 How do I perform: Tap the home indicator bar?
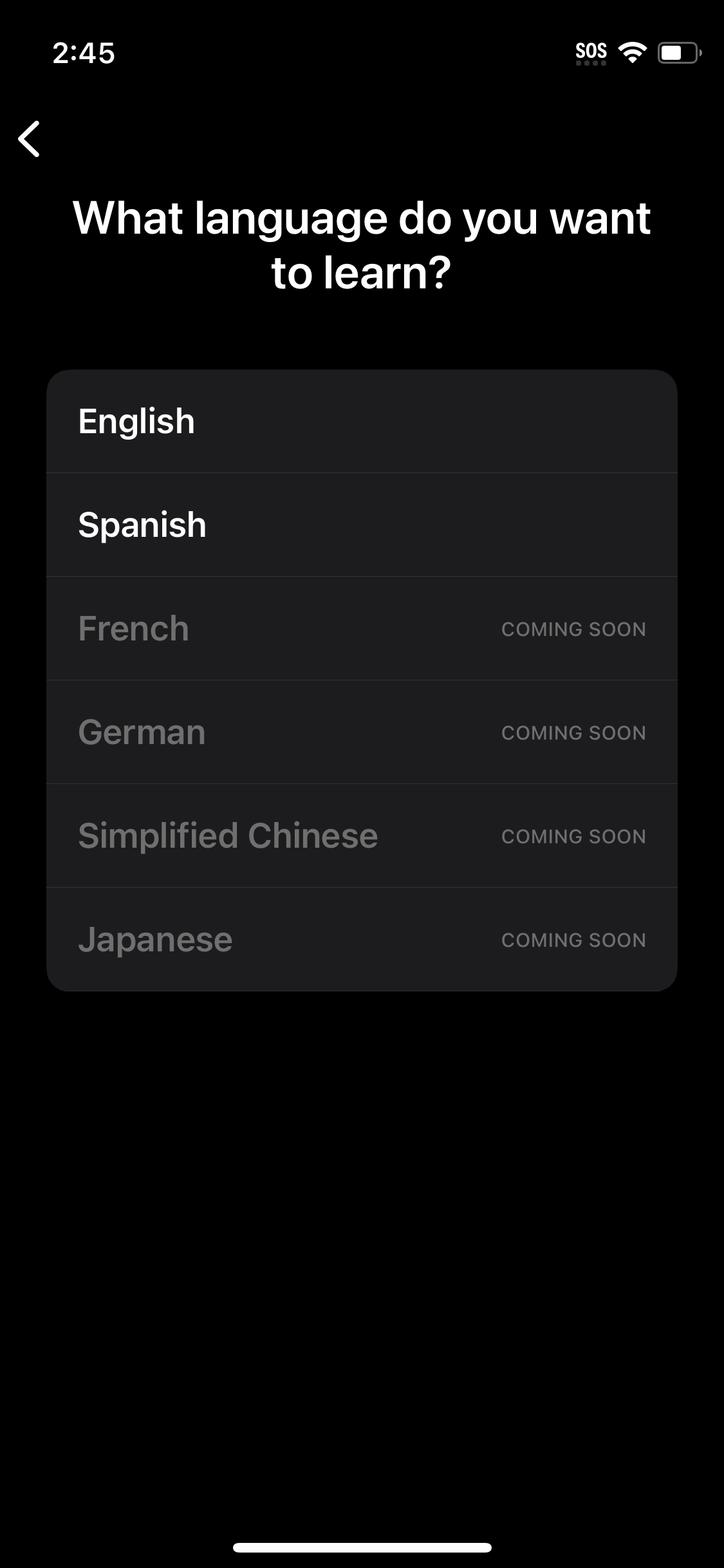click(x=362, y=1547)
